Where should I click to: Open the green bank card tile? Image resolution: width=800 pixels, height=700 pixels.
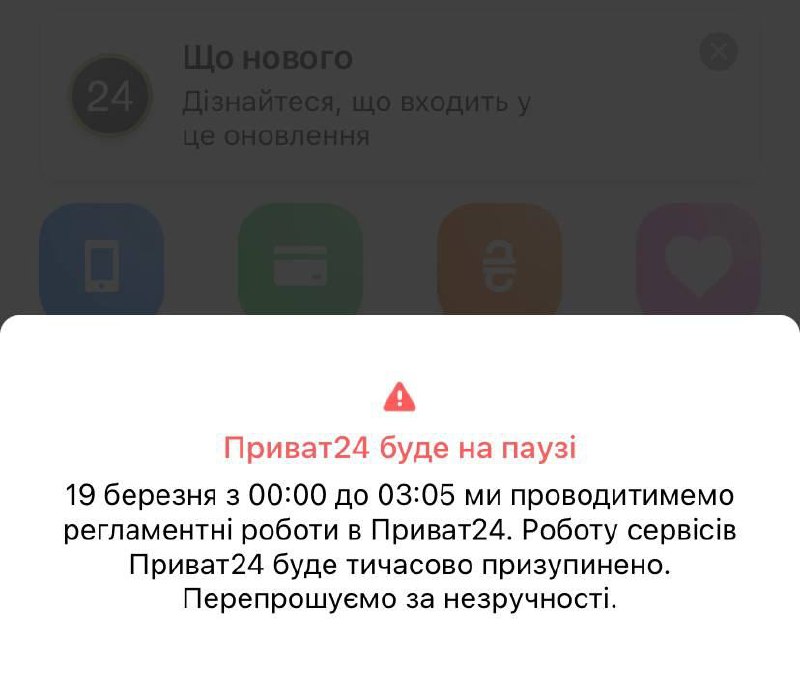pyautogui.click(x=299, y=261)
